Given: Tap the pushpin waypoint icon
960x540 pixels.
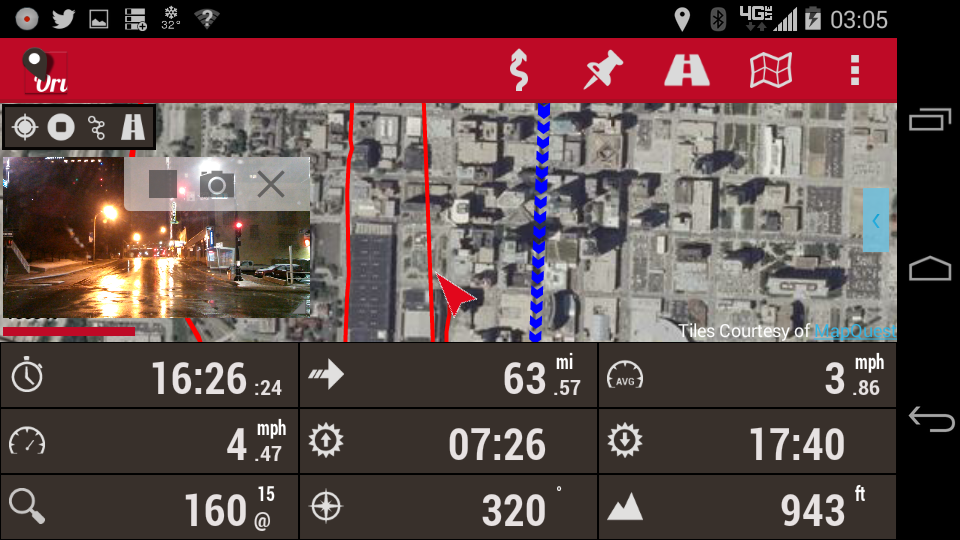Looking at the screenshot, I should (603, 70).
